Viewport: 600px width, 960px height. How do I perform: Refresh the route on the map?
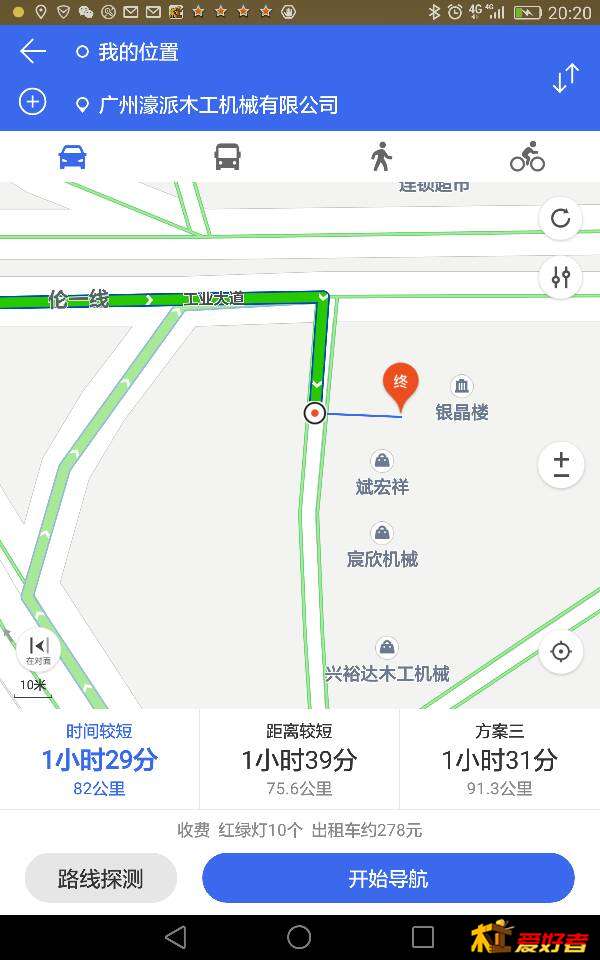pos(560,219)
